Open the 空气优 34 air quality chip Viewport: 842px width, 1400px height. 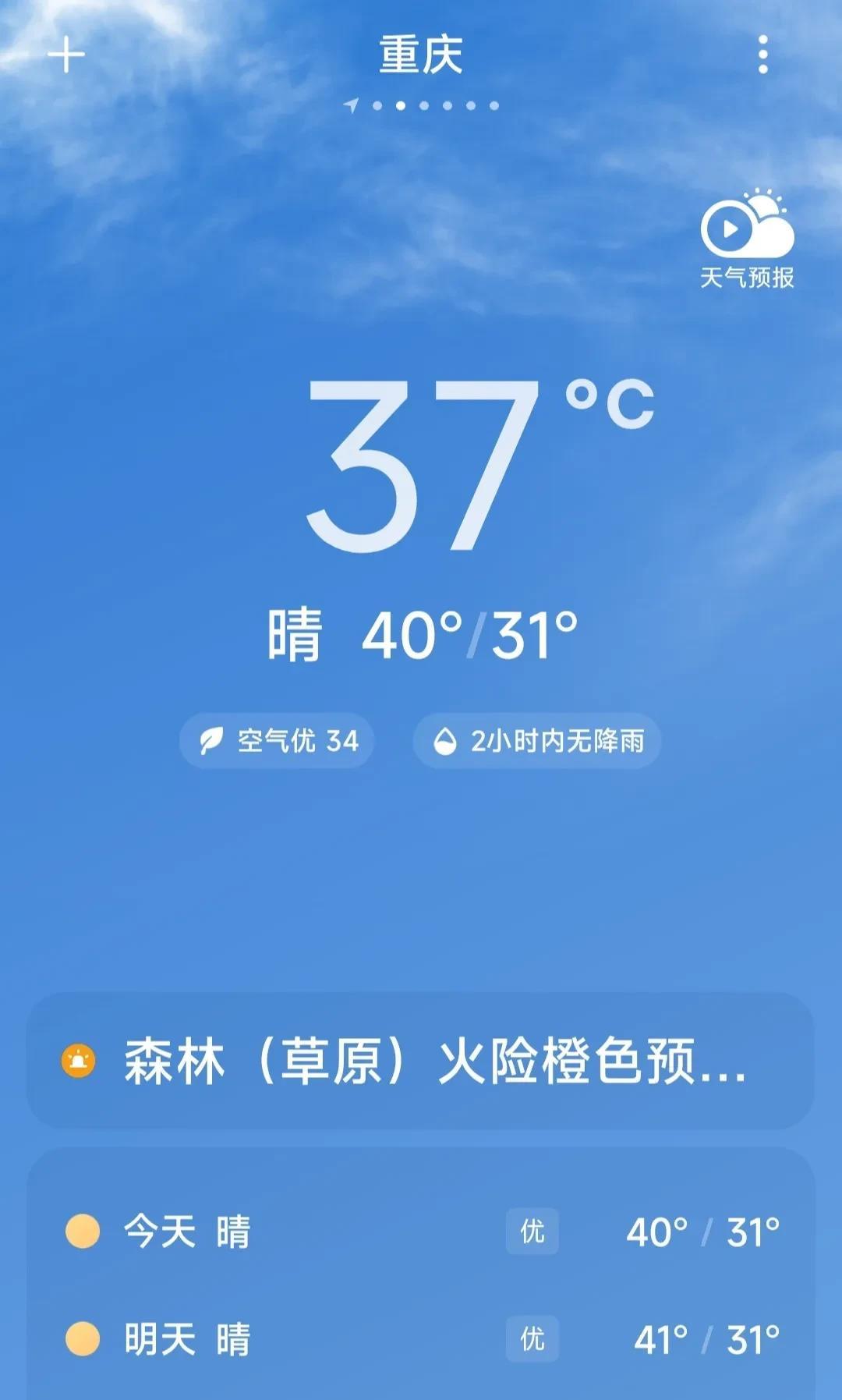coord(277,740)
